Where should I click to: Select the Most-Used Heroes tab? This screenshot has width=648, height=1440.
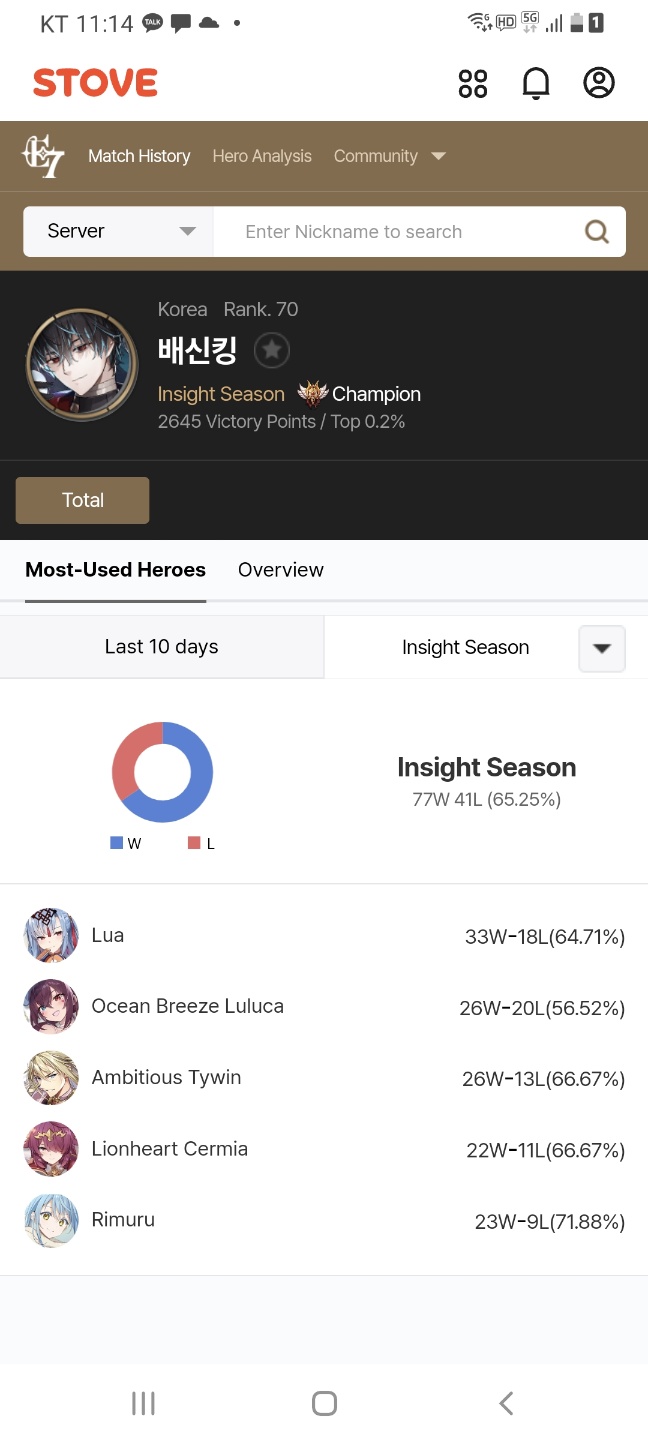(115, 570)
